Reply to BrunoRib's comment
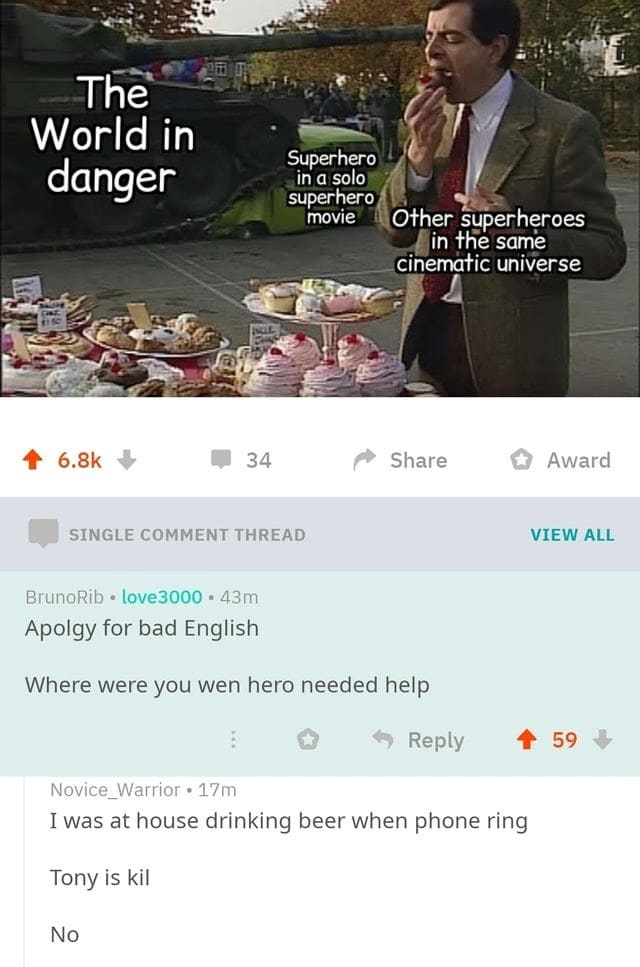The image size is (640, 967). [x=420, y=740]
